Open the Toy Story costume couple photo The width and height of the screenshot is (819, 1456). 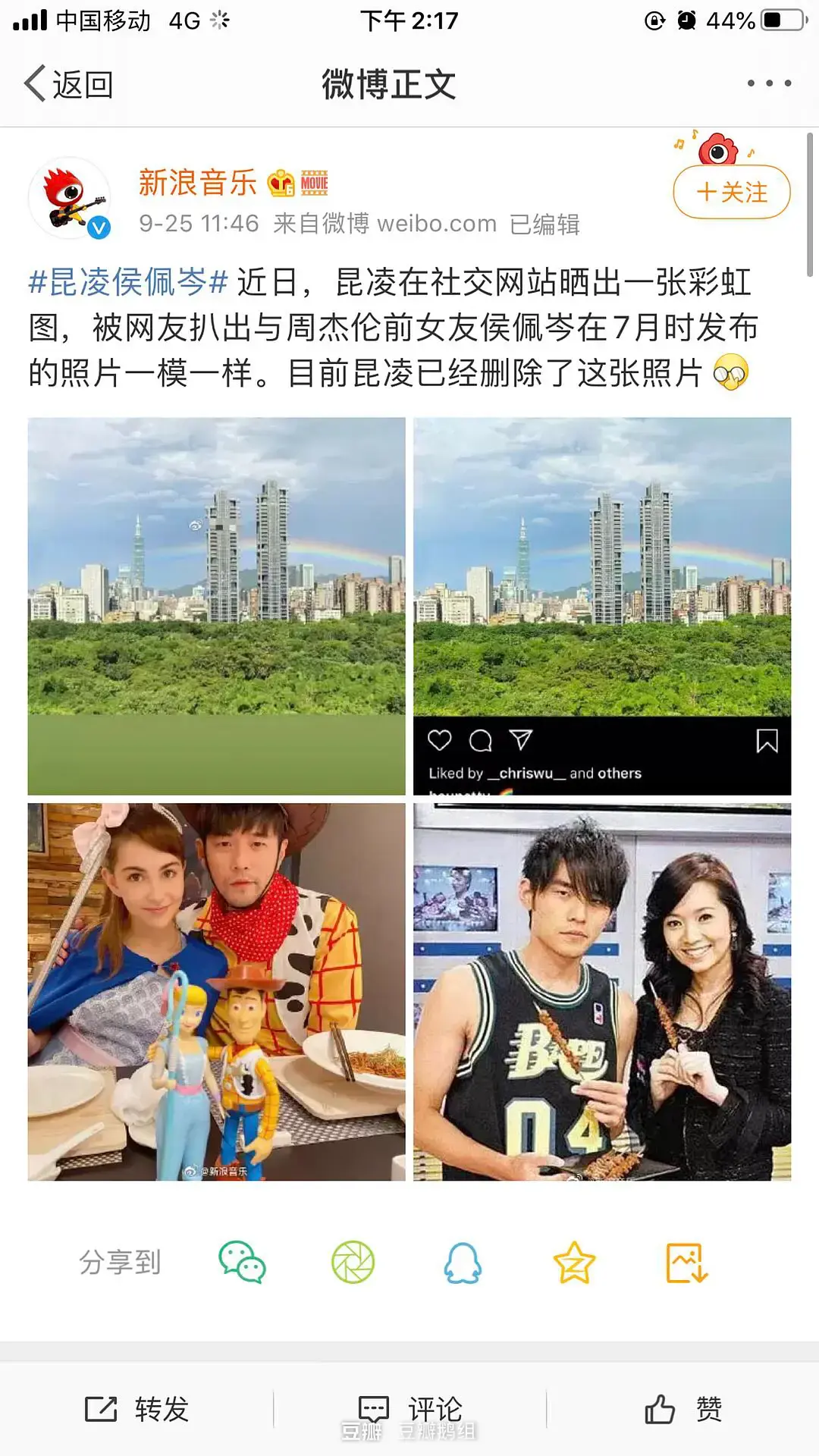tap(217, 992)
